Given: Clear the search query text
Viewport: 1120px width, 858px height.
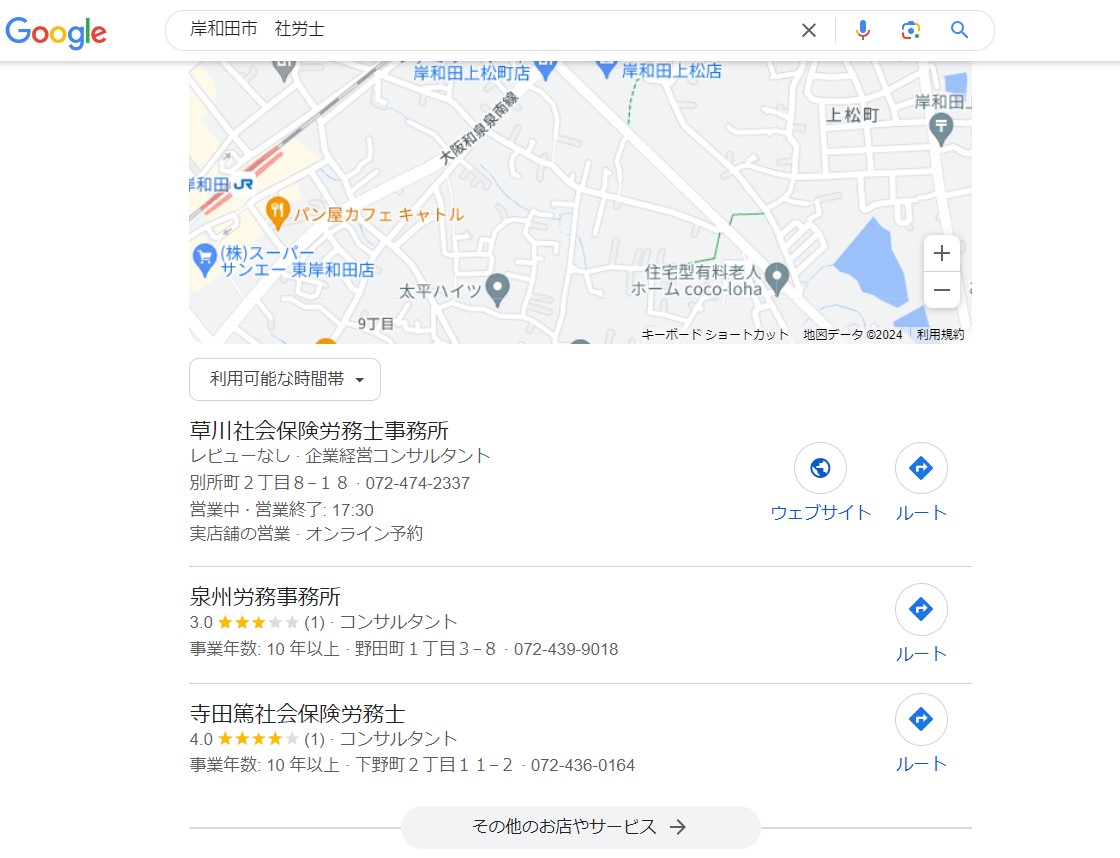Looking at the screenshot, I should point(809,30).
